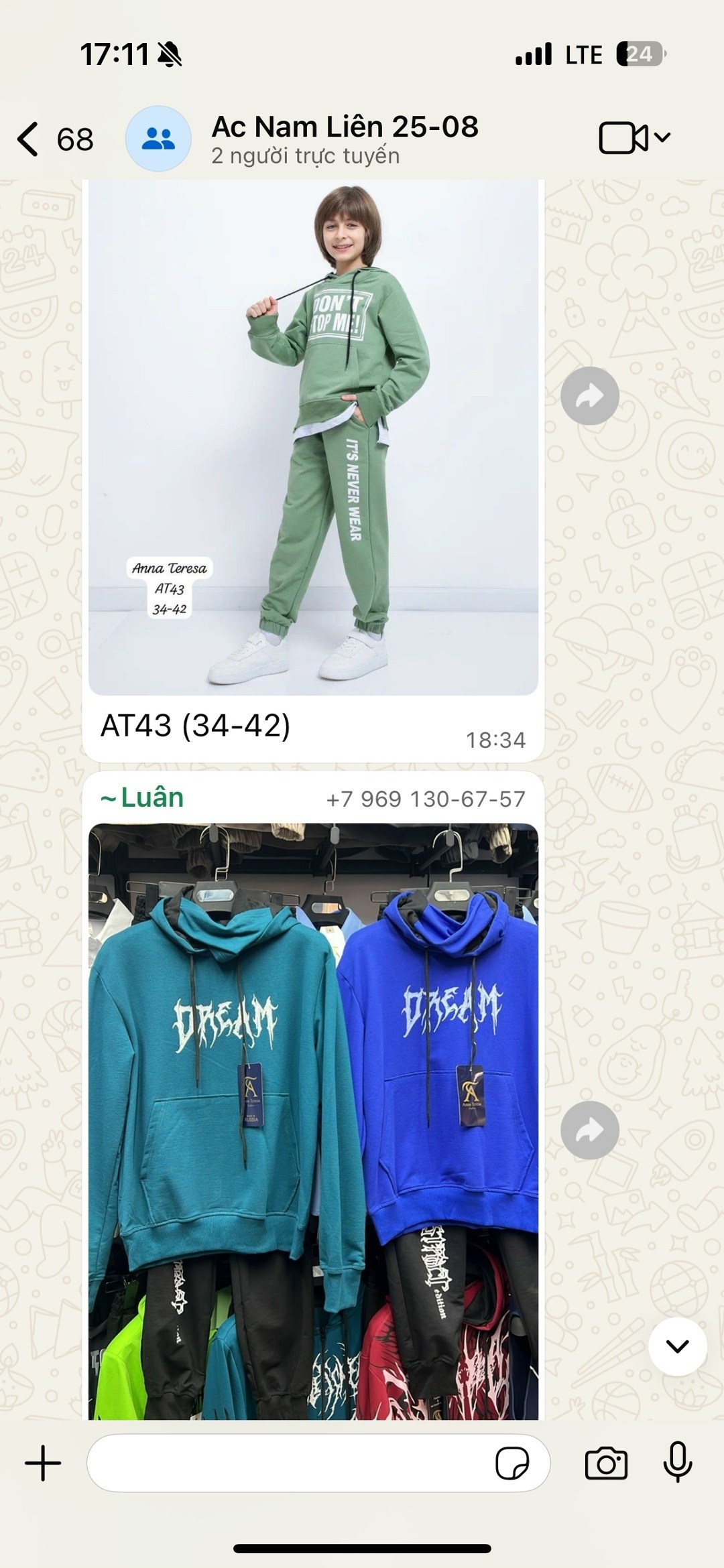Record a voice message
Viewport: 724px width, 1568px height.
677,1463
